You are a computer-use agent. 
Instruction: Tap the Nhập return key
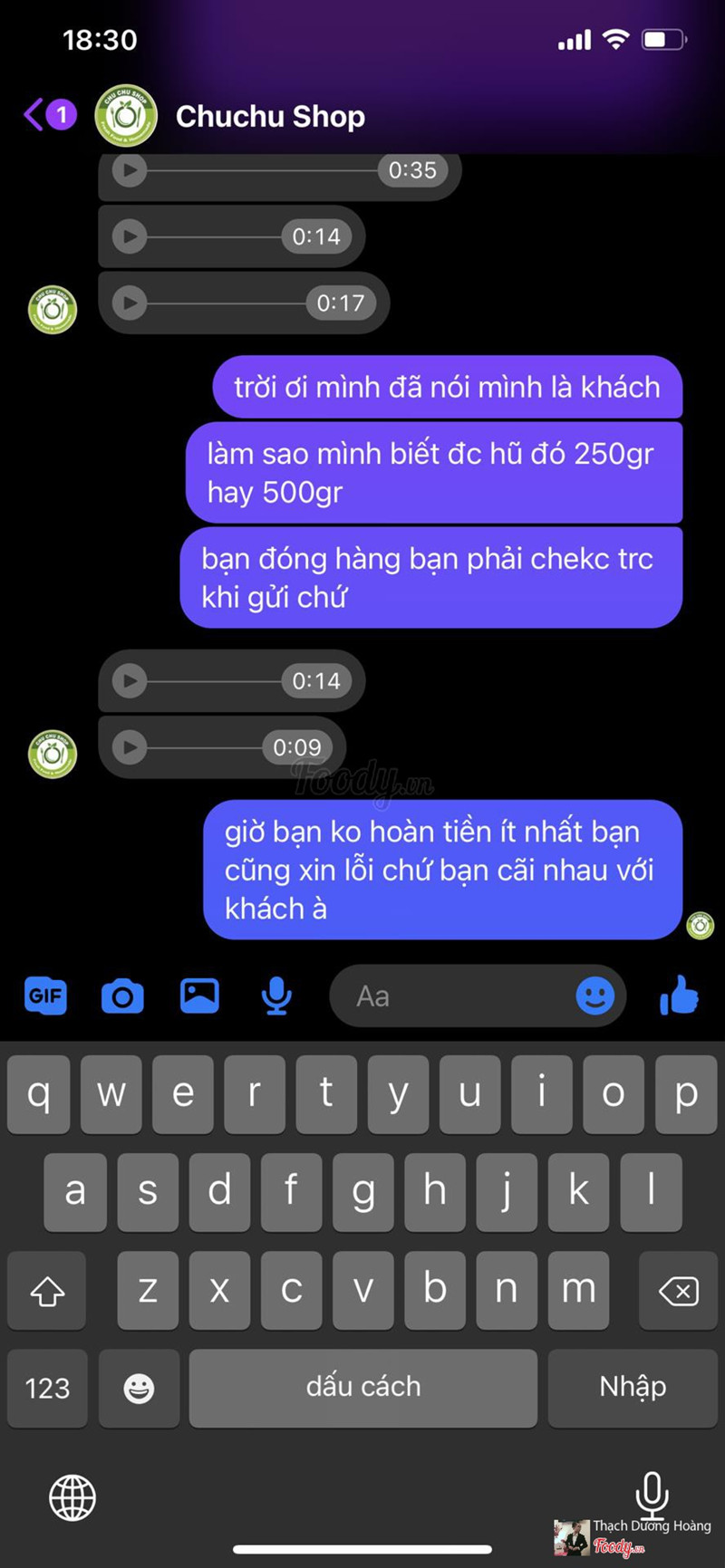tap(633, 1388)
